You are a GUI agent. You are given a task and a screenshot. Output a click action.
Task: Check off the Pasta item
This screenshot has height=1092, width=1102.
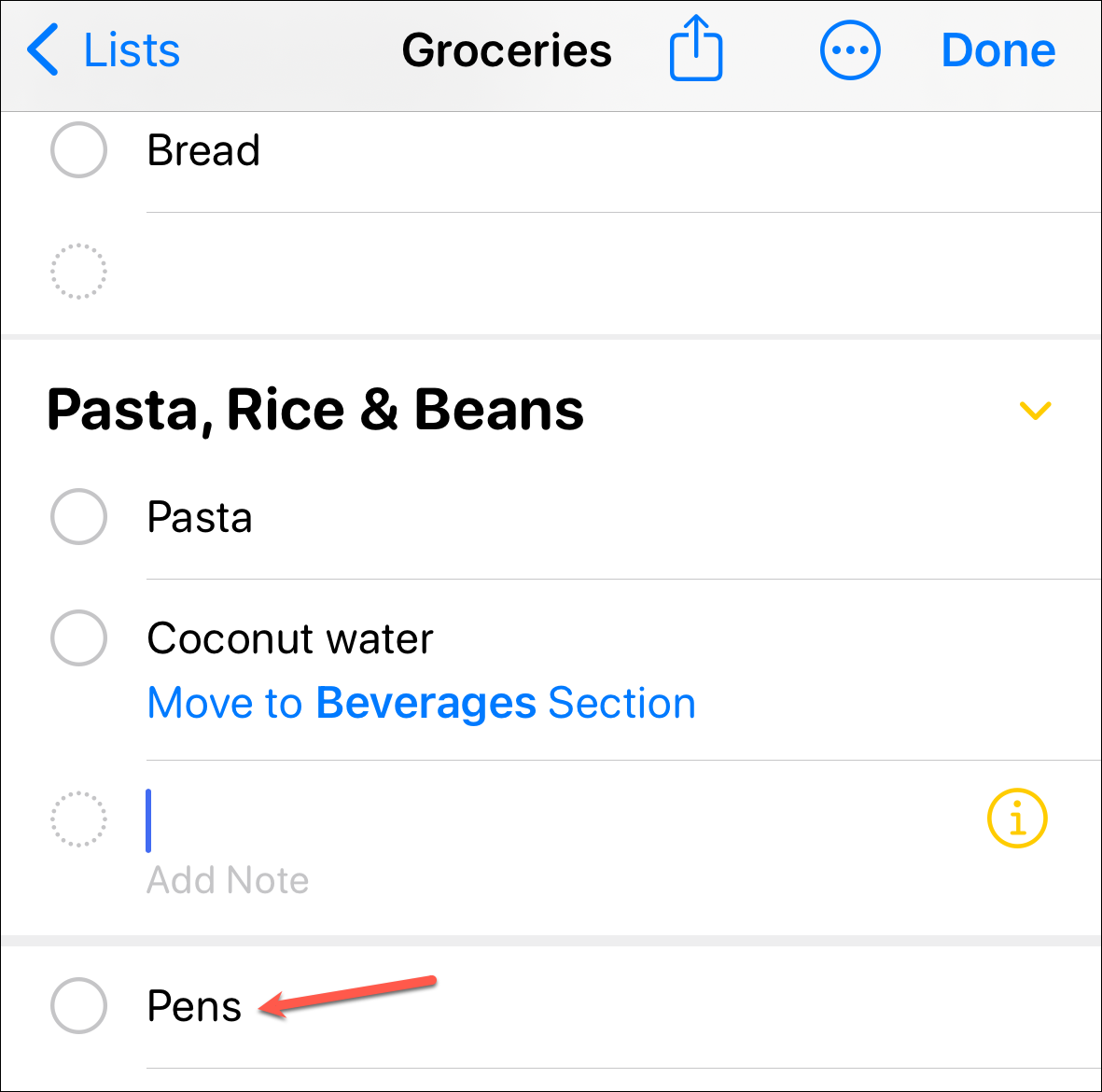[78, 517]
